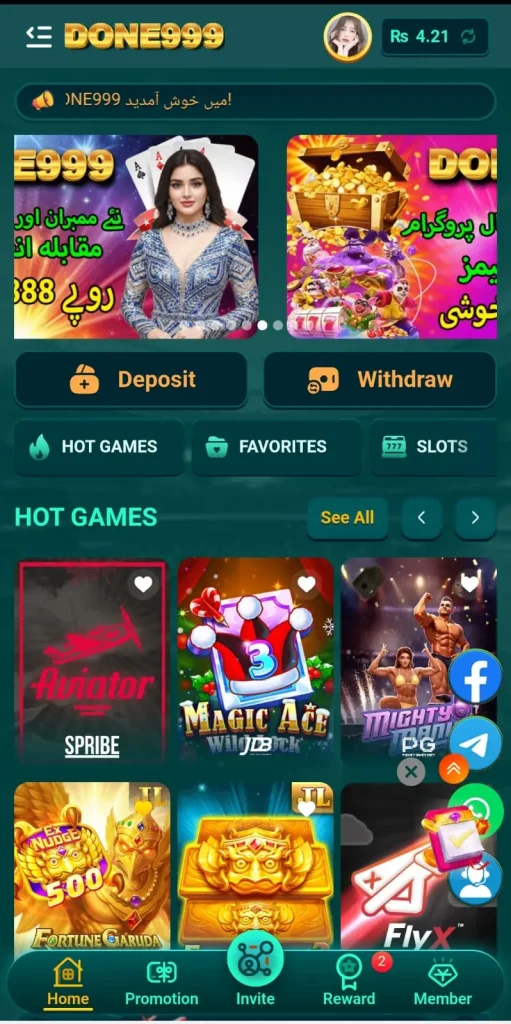Open the side menu button

click(39, 37)
